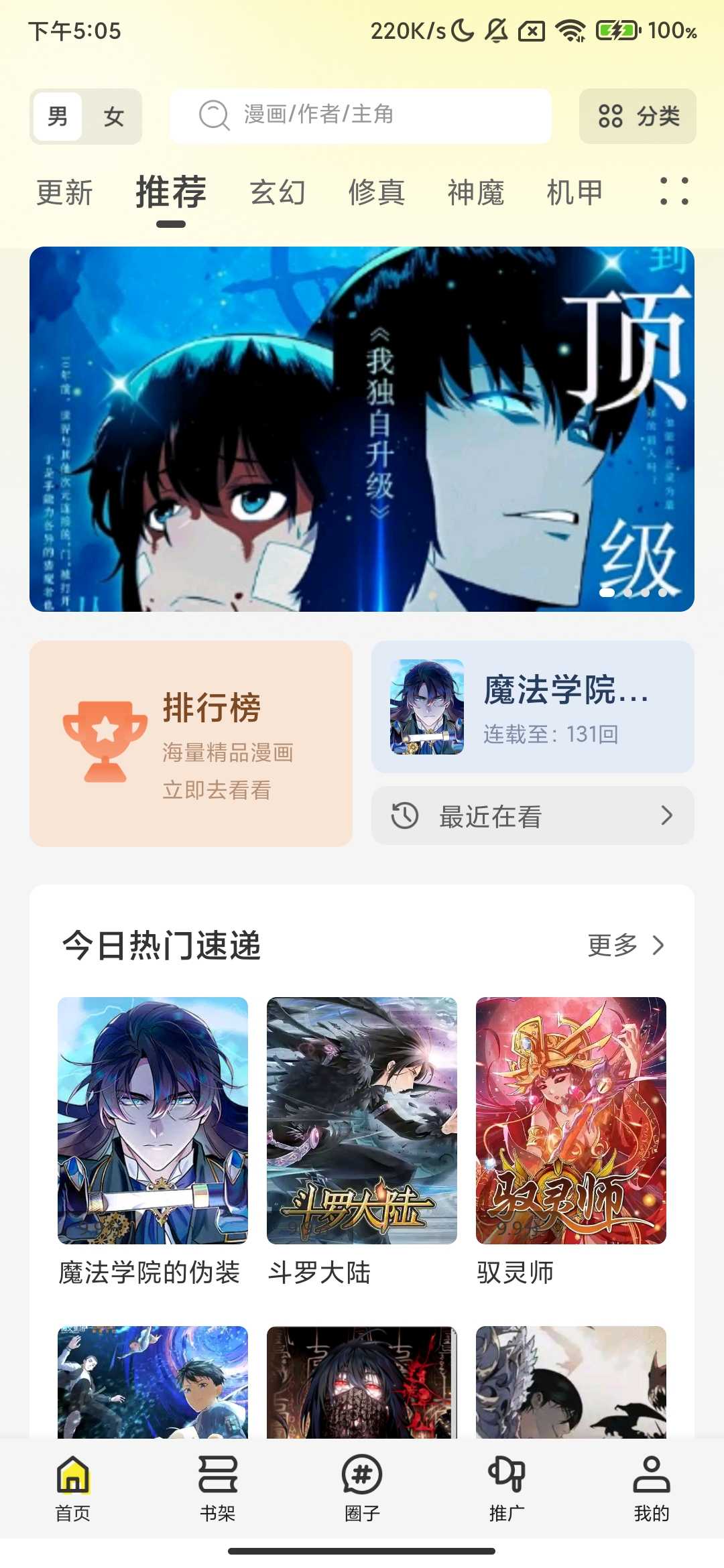Screen dimensions: 724x1568
Task: Switch to the 更新 tab
Action: point(64,193)
